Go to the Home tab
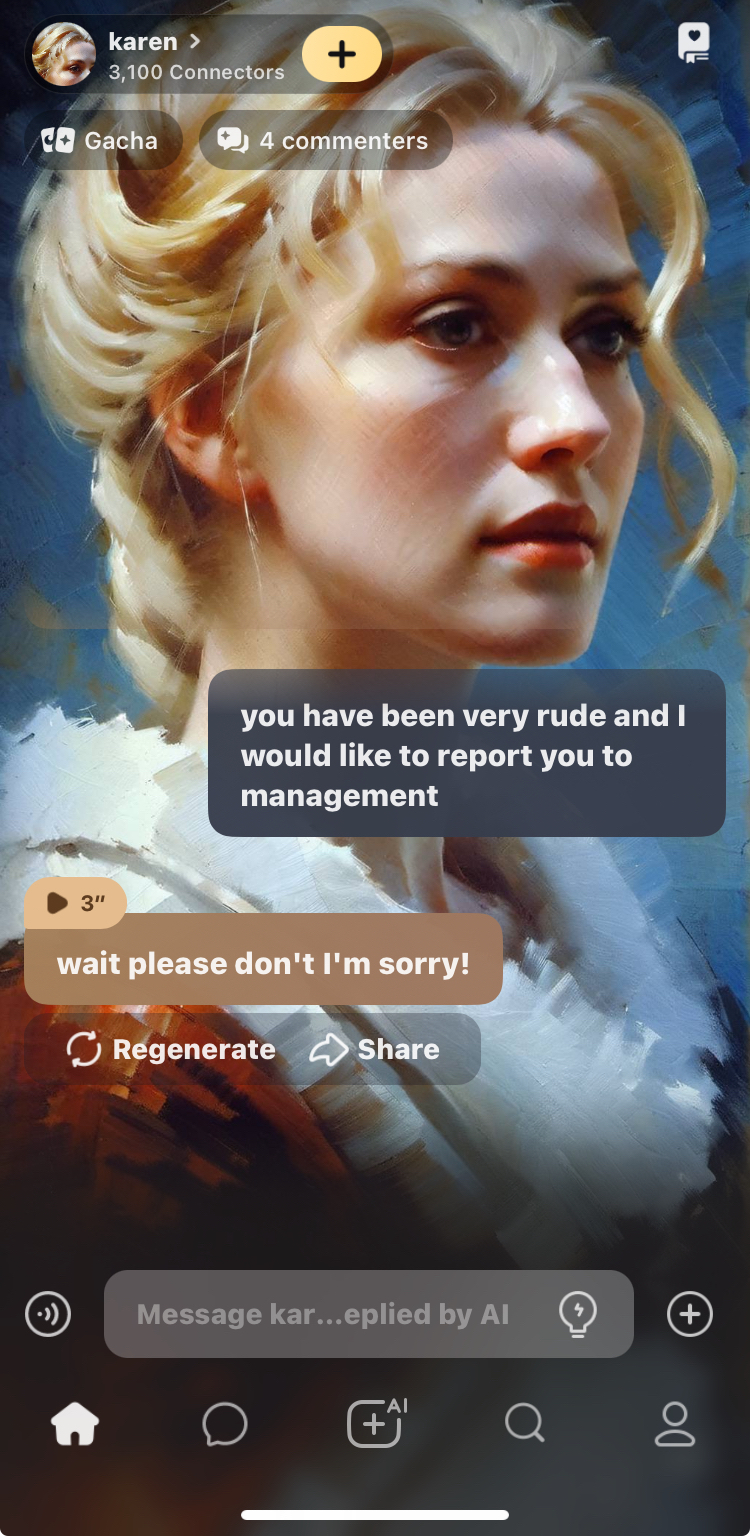The height and width of the screenshot is (1536, 750). 75,1423
